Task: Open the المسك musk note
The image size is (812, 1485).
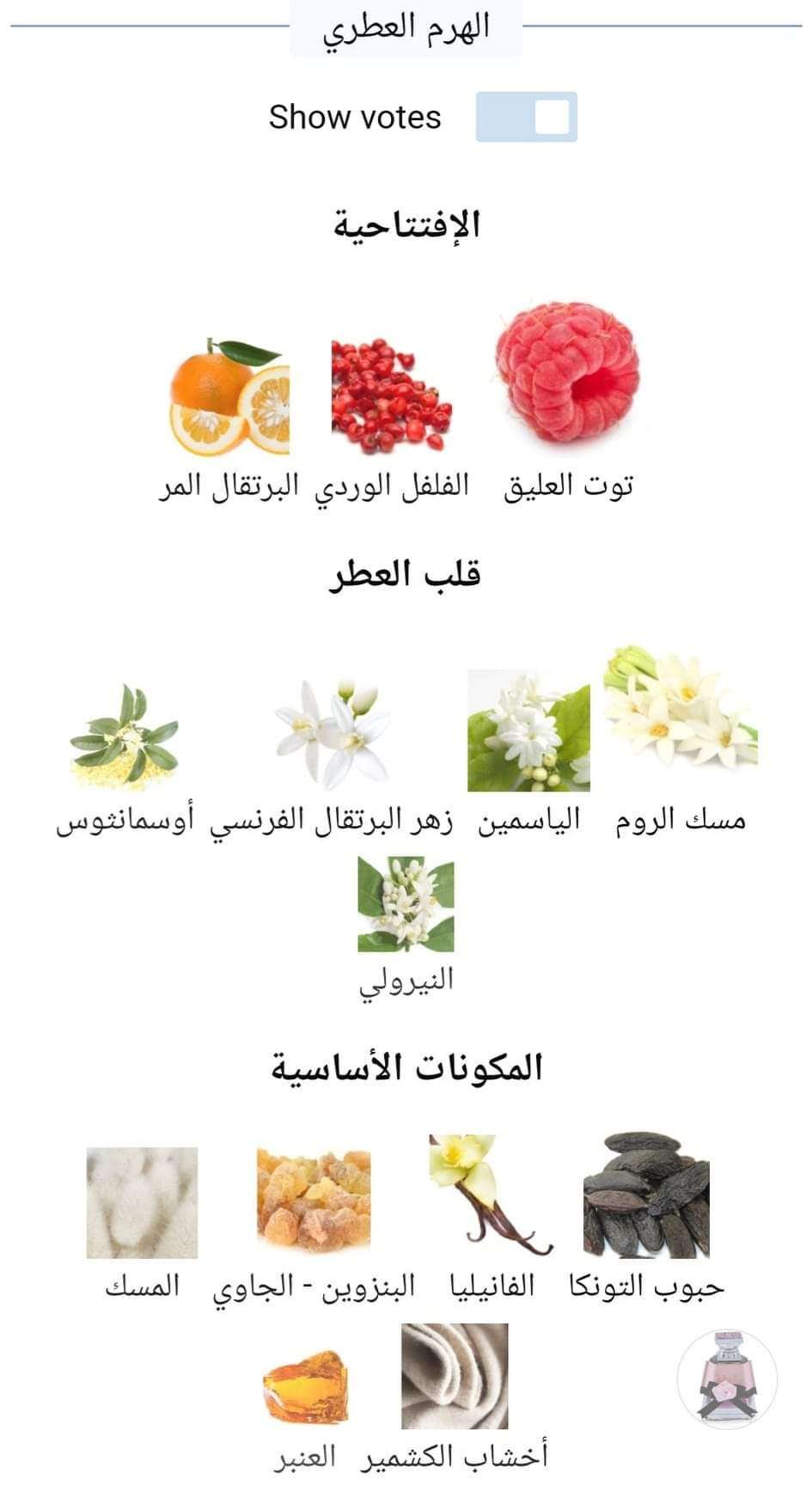Action: (142, 1201)
